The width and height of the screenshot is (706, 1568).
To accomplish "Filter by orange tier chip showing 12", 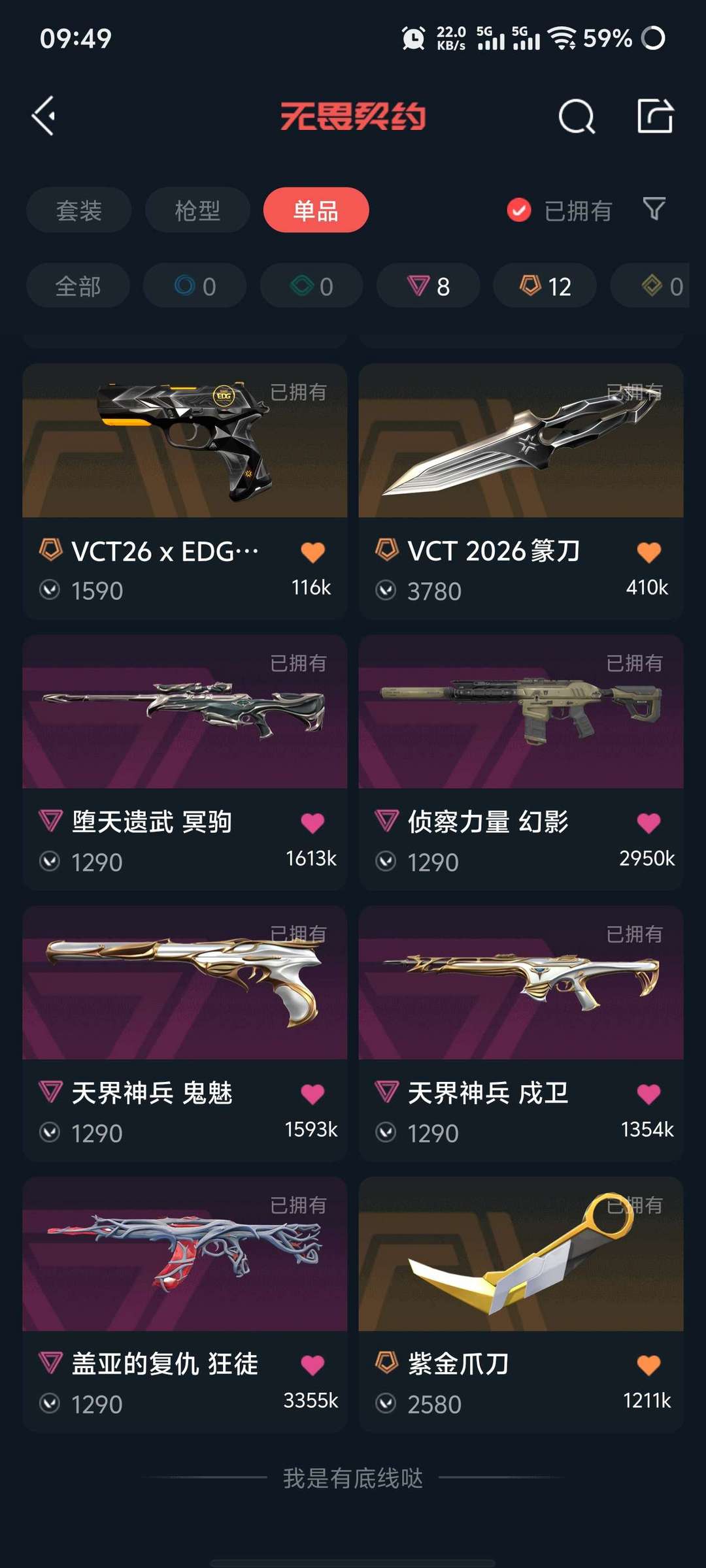I will coord(545,286).
